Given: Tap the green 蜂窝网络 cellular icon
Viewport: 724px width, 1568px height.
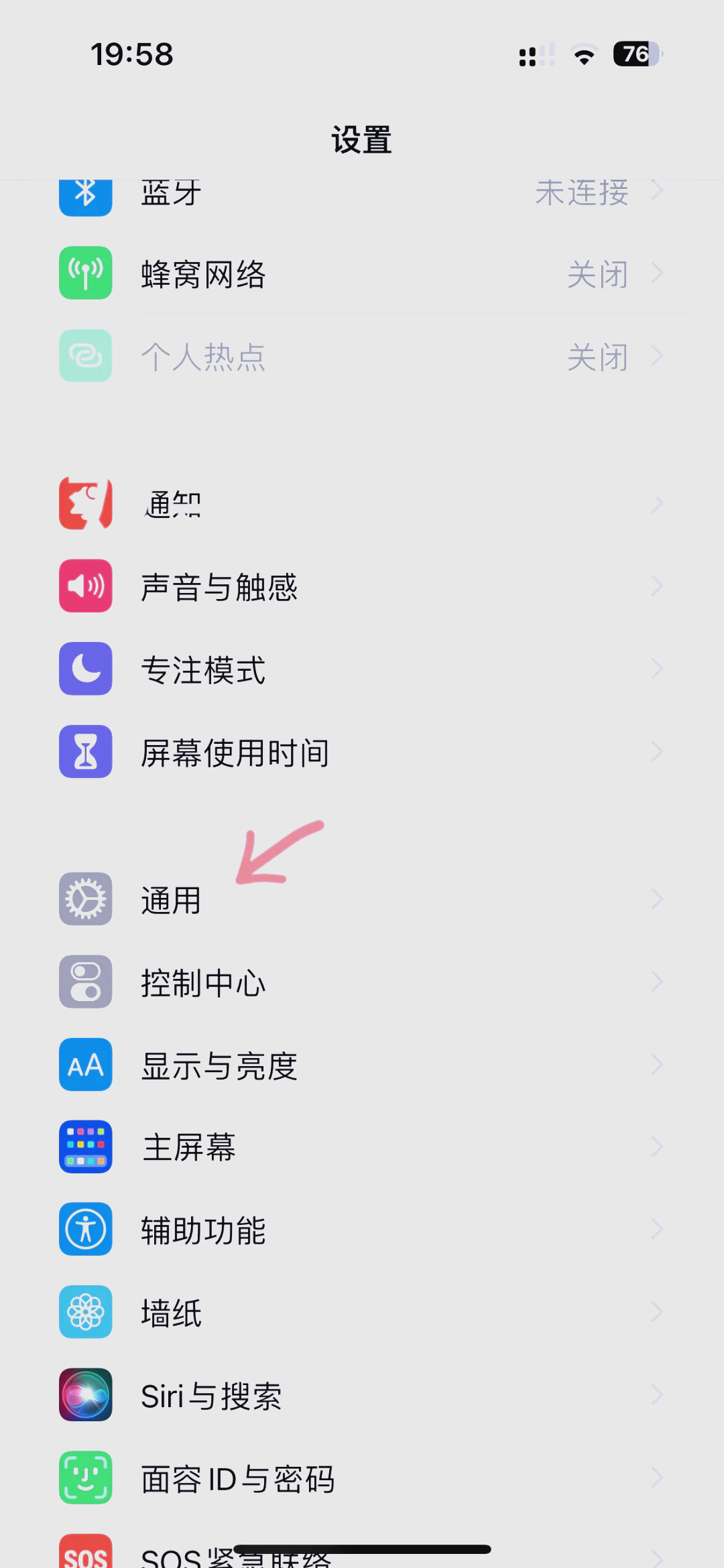Looking at the screenshot, I should 85,273.
